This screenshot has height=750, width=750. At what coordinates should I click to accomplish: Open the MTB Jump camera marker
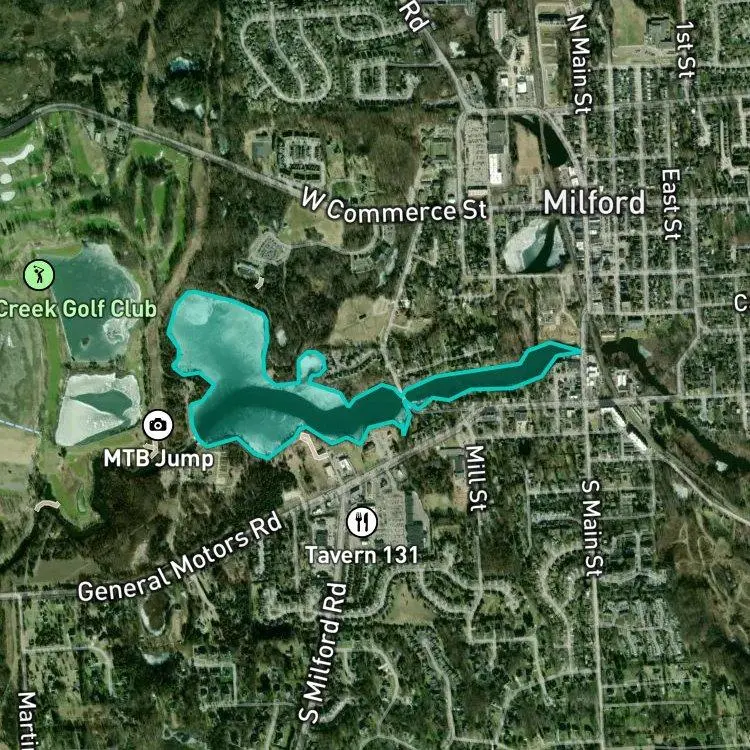point(158,425)
